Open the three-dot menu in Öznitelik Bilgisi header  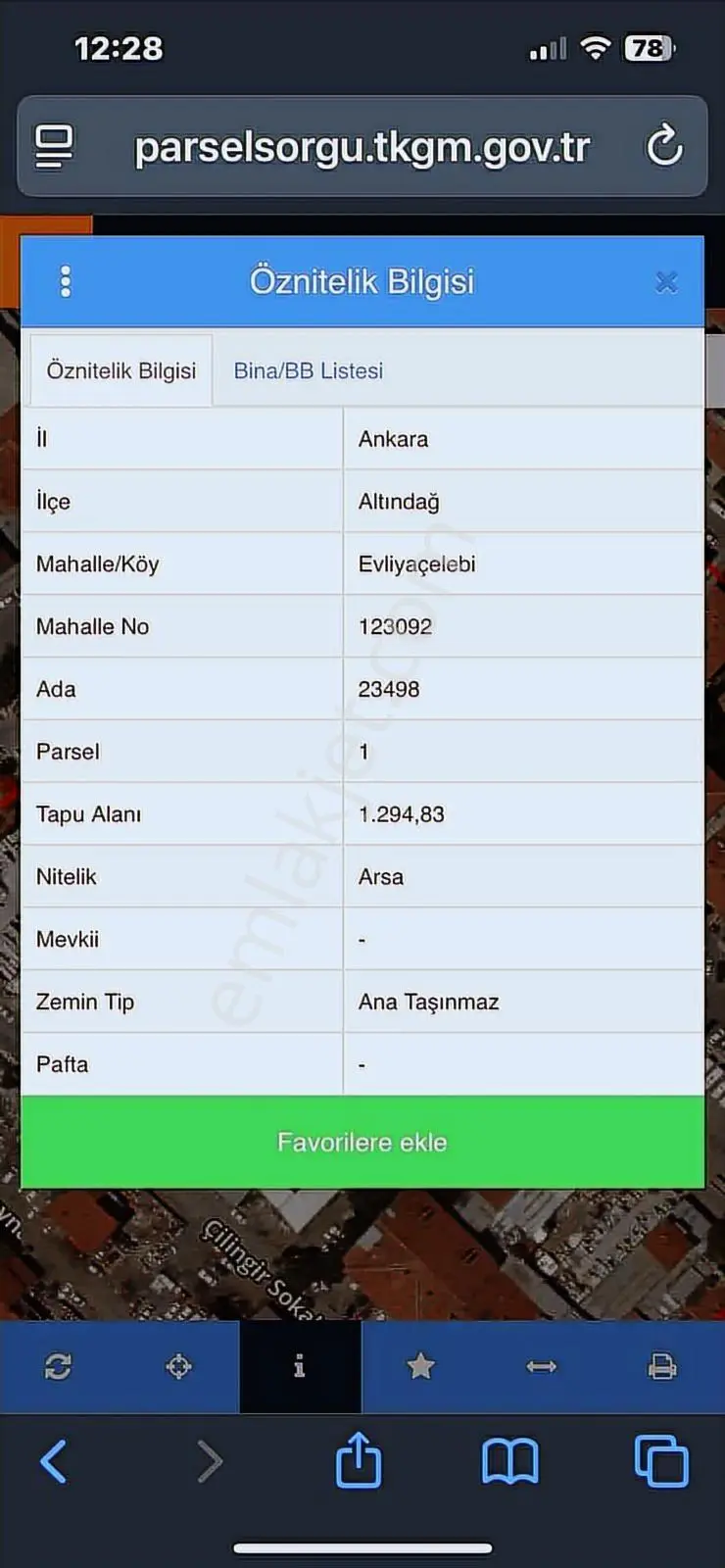click(66, 281)
